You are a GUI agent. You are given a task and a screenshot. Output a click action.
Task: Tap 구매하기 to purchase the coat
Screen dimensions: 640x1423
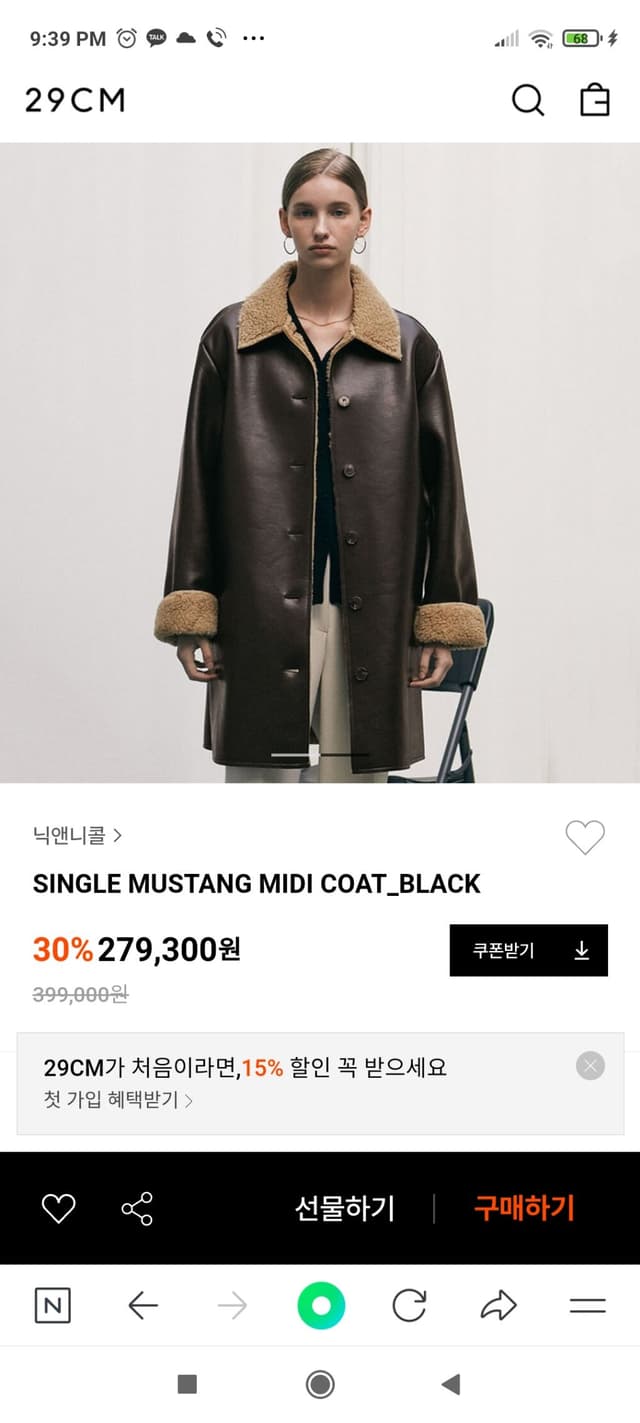pyautogui.click(x=524, y=1208)
